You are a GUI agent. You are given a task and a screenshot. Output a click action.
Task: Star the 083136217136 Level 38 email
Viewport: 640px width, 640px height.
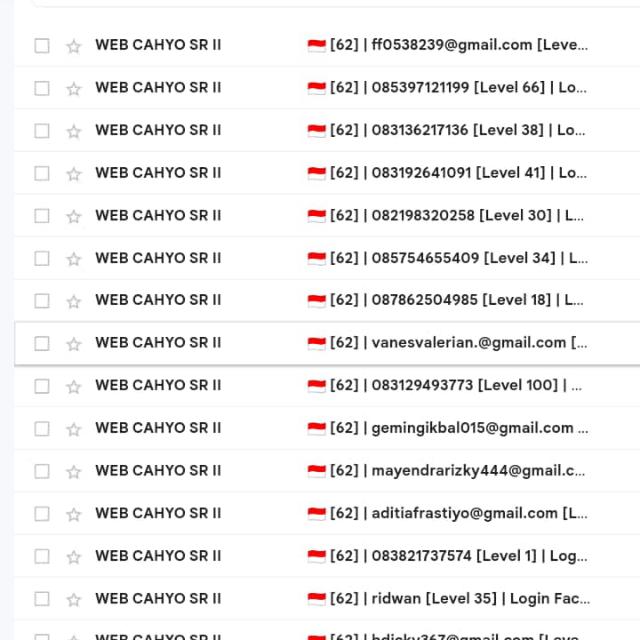(73, 131)
